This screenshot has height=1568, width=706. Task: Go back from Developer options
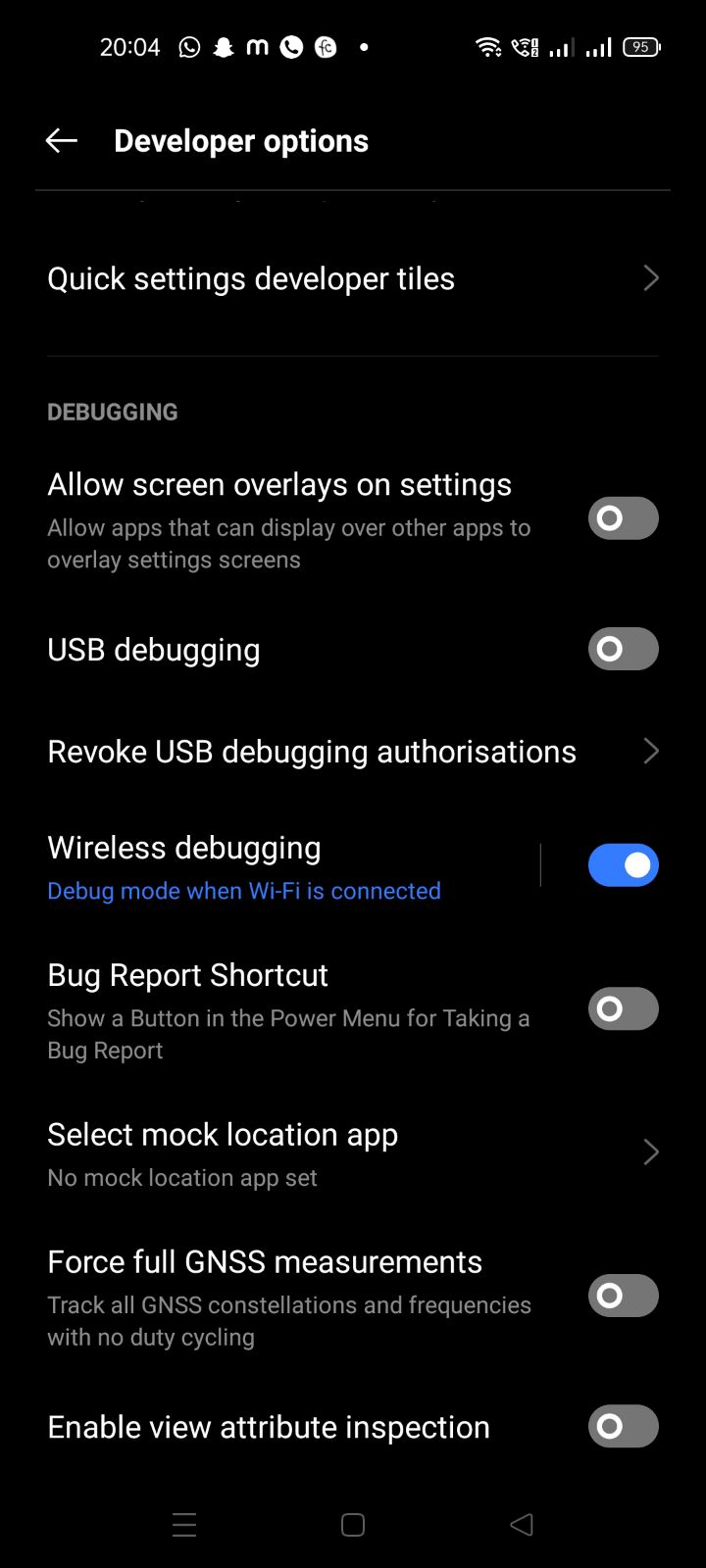point(61,141)
